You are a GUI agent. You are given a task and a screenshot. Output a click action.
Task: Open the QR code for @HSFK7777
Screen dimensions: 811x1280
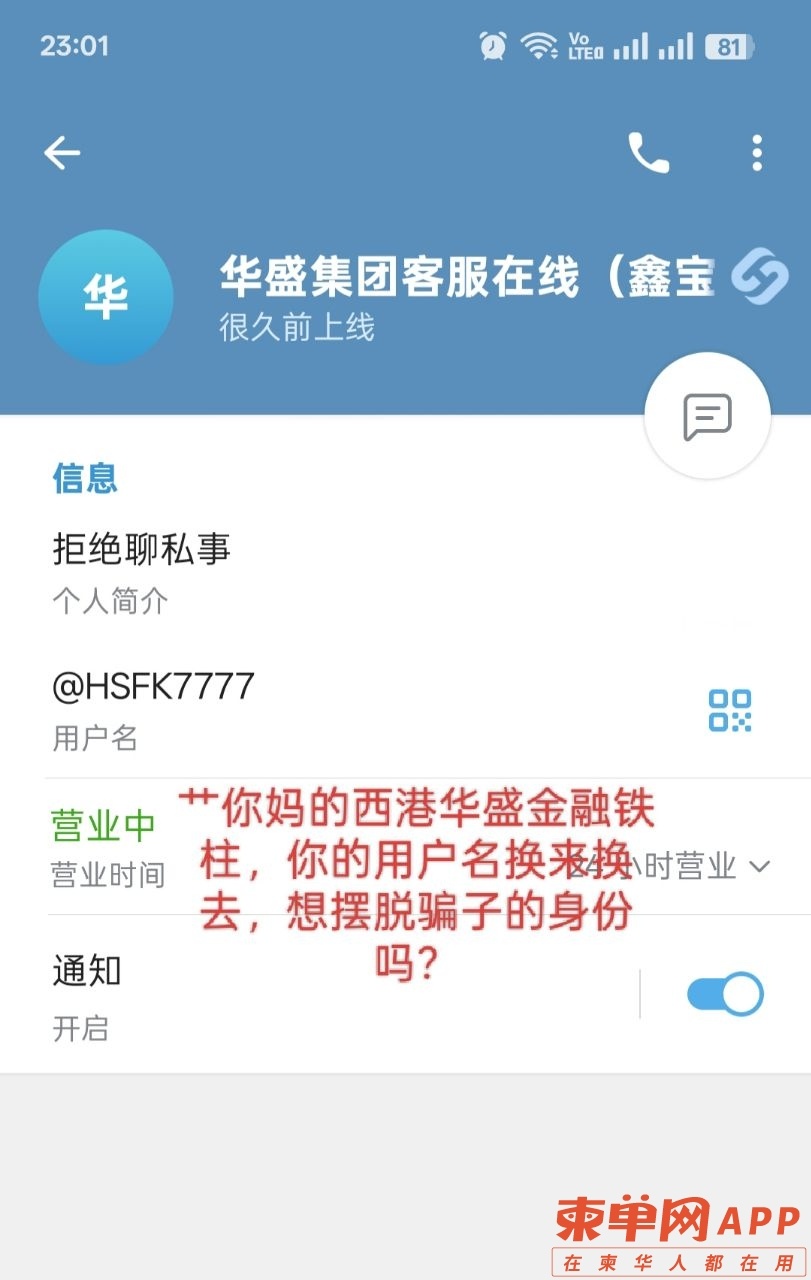(730, 710)
